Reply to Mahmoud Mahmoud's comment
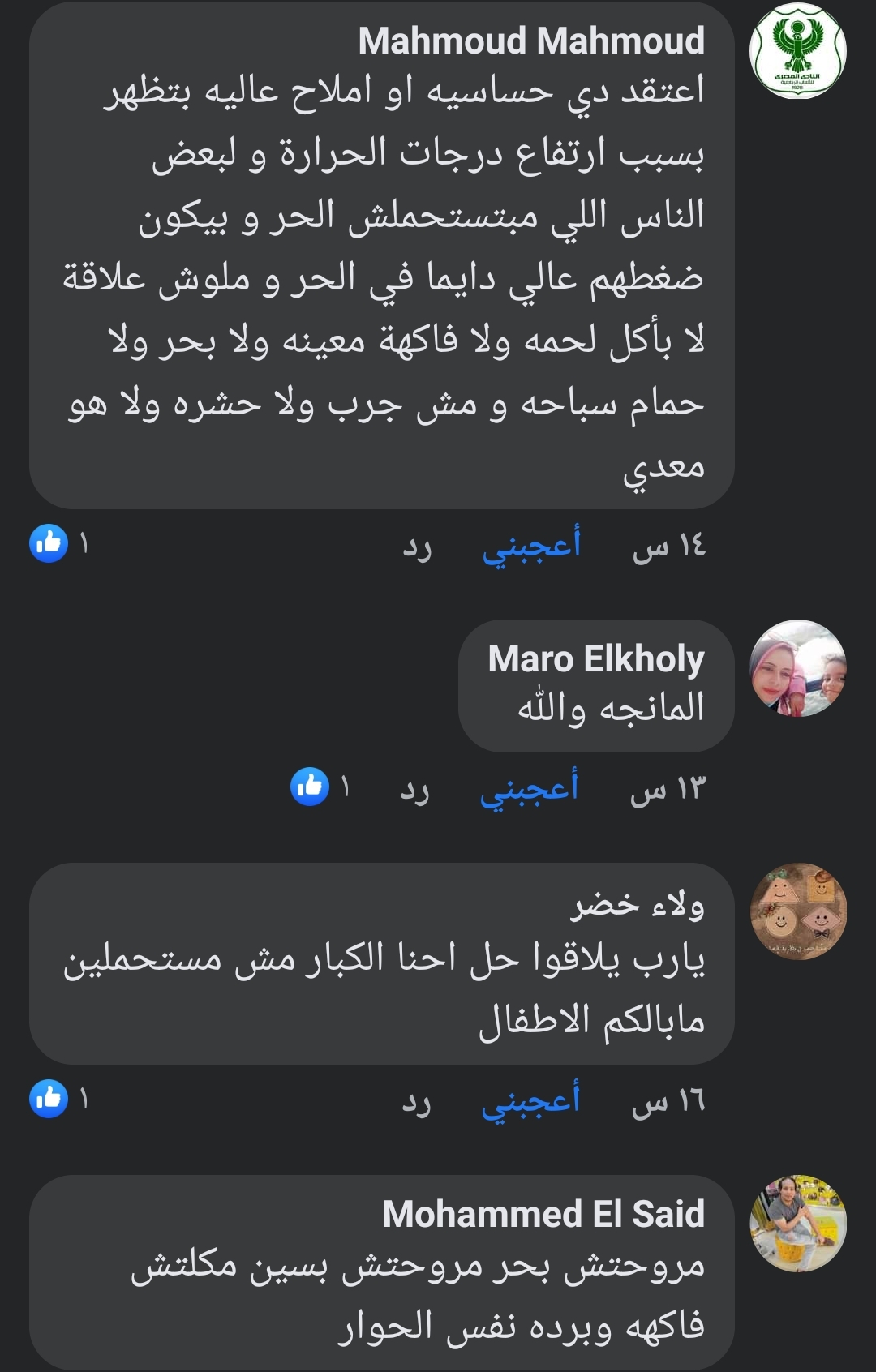Viewport: 876px width, 1372px height. pos(417,547)
